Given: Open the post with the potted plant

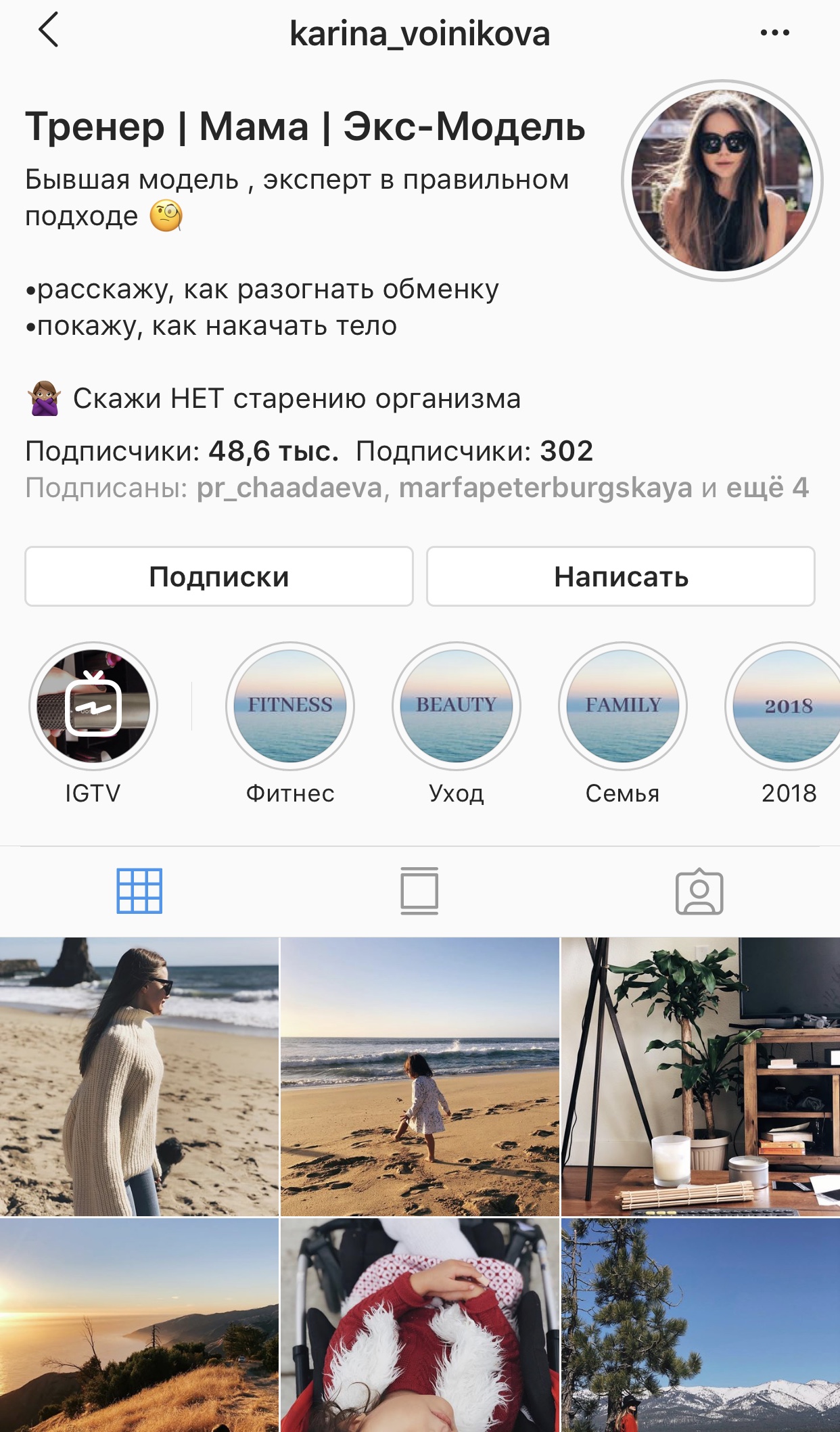Looking at the screenshot, I should pyautogui.click(x=701, y=1076).
